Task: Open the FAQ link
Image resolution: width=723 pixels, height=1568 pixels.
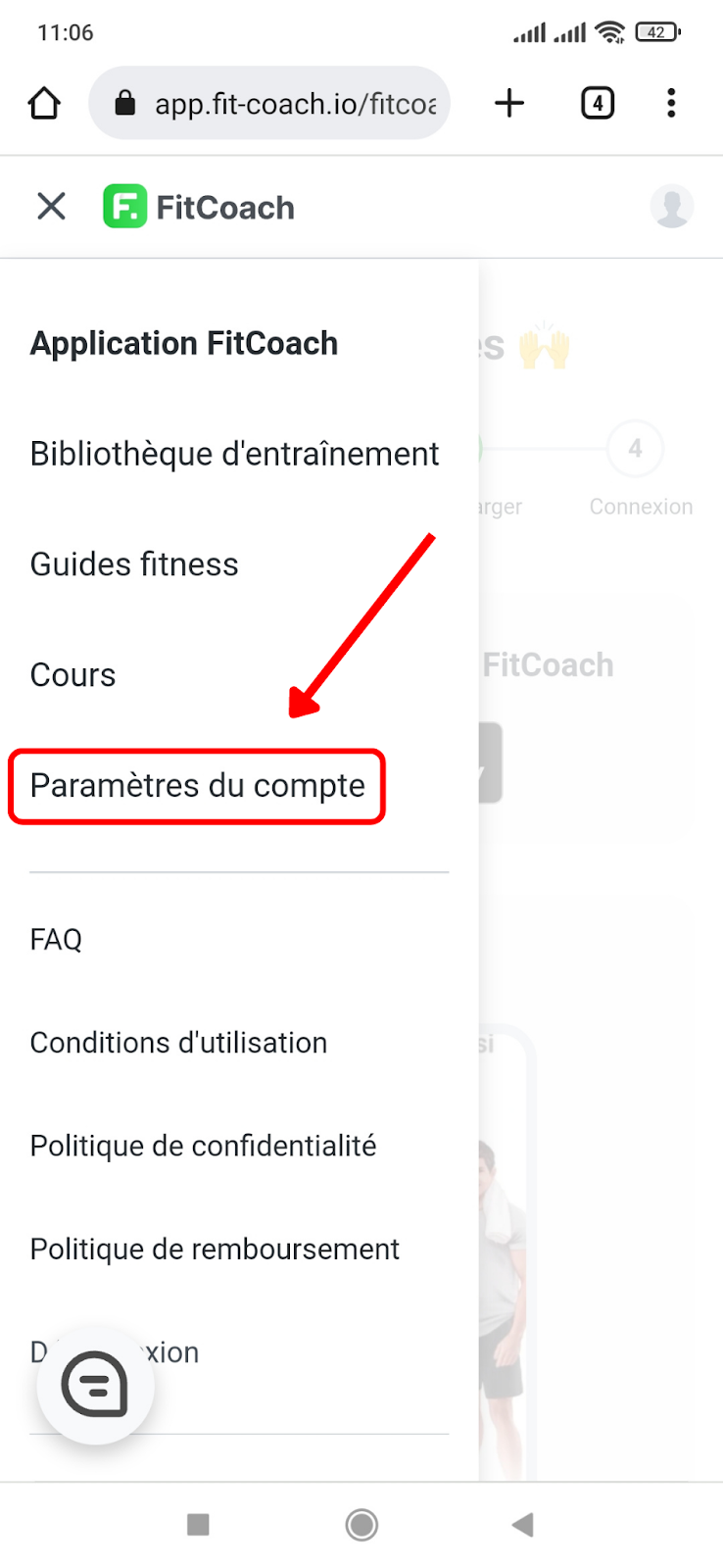Action: (x=56, y=940)
